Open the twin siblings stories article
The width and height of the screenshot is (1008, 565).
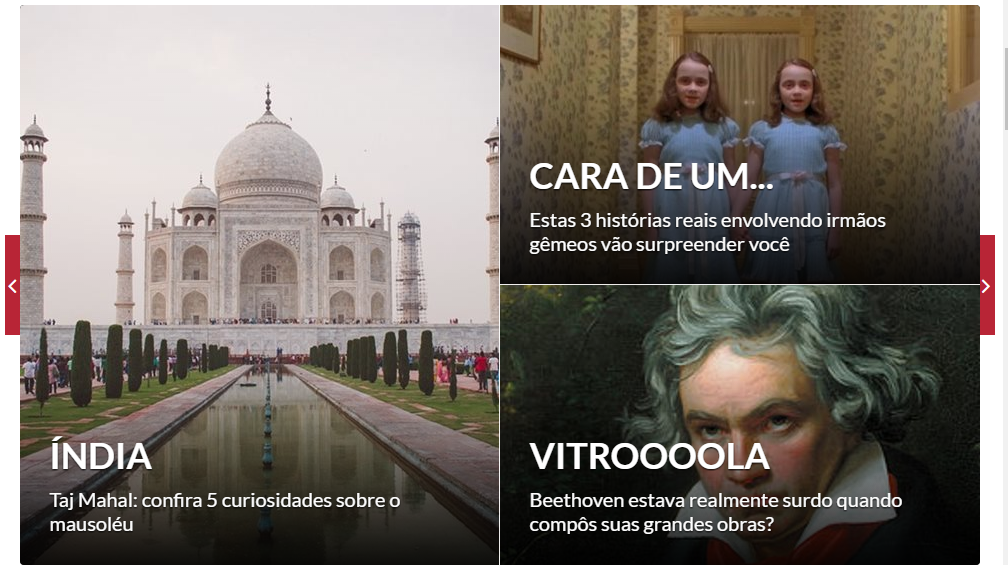(707, 232)
